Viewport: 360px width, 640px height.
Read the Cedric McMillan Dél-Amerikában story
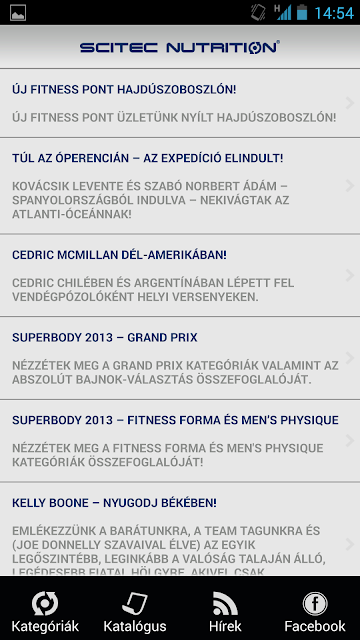point(180,276)
